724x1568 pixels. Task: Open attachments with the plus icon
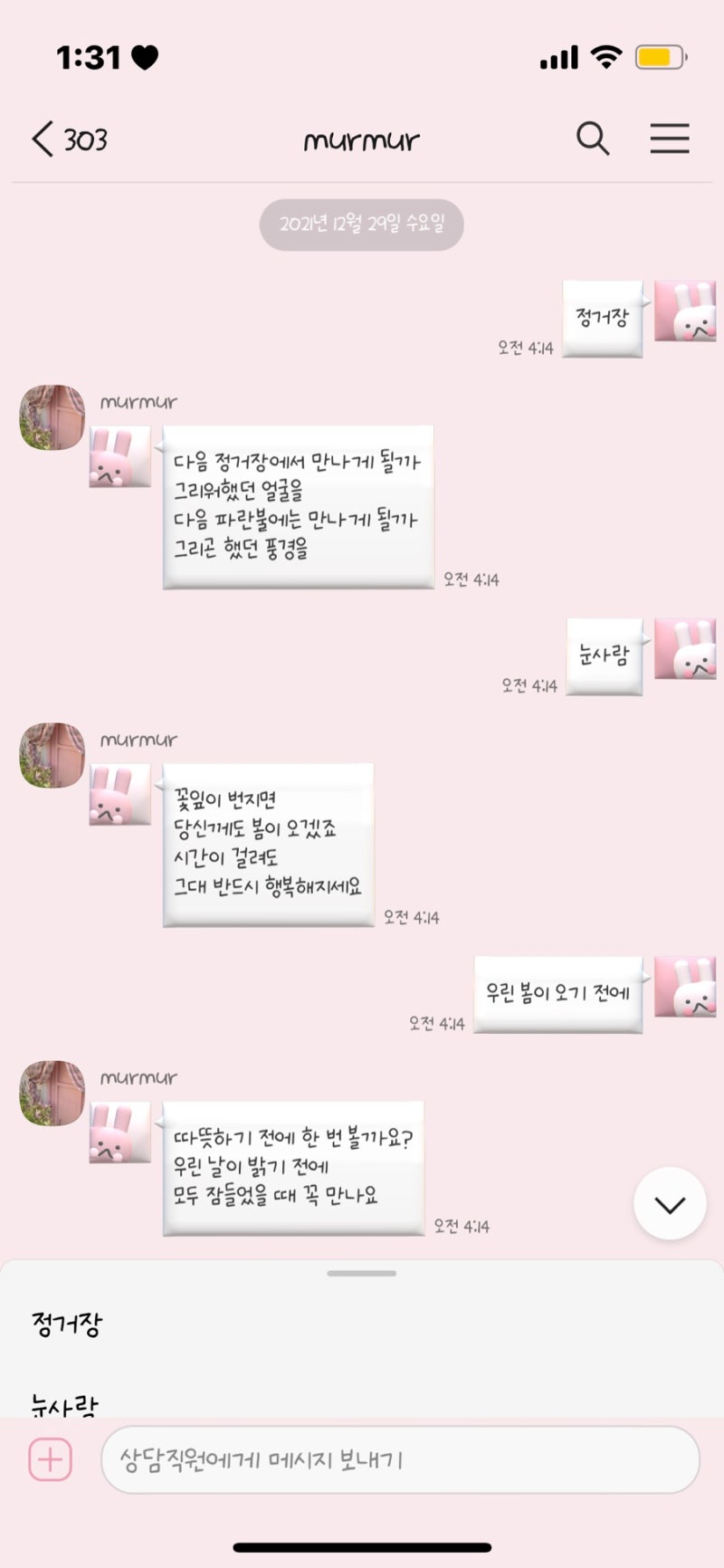50,1458
